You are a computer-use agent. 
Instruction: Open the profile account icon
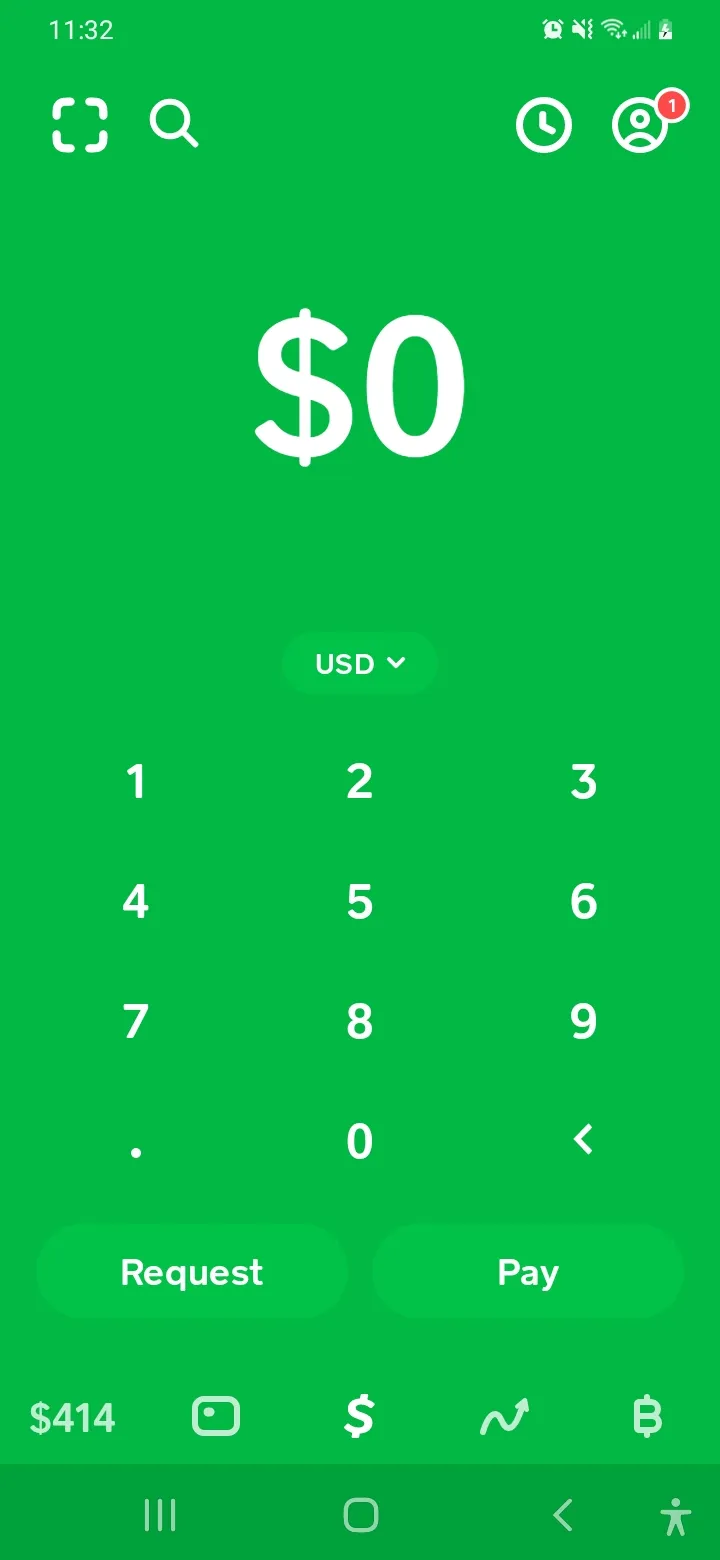(640, 125)
